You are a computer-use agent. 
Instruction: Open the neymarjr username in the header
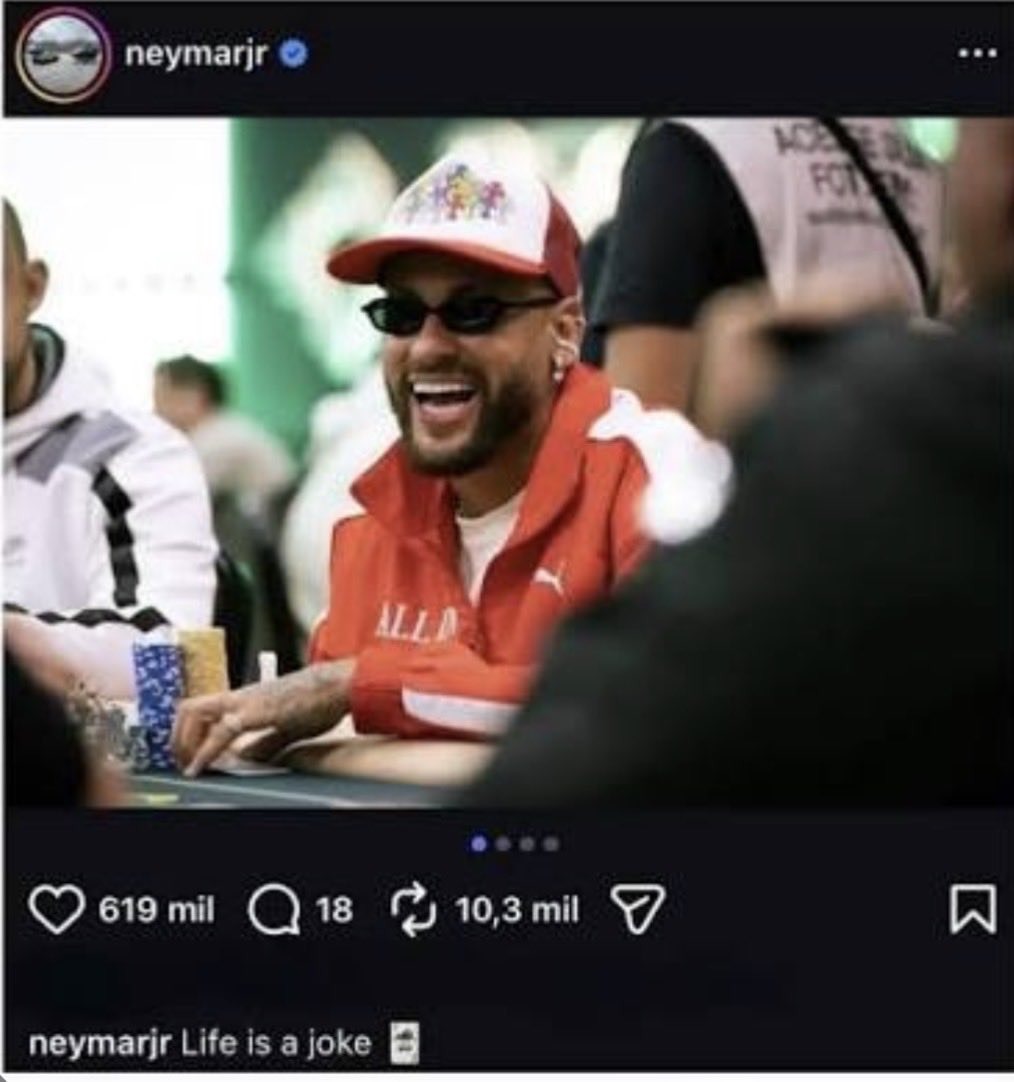[x=195, y=53]
